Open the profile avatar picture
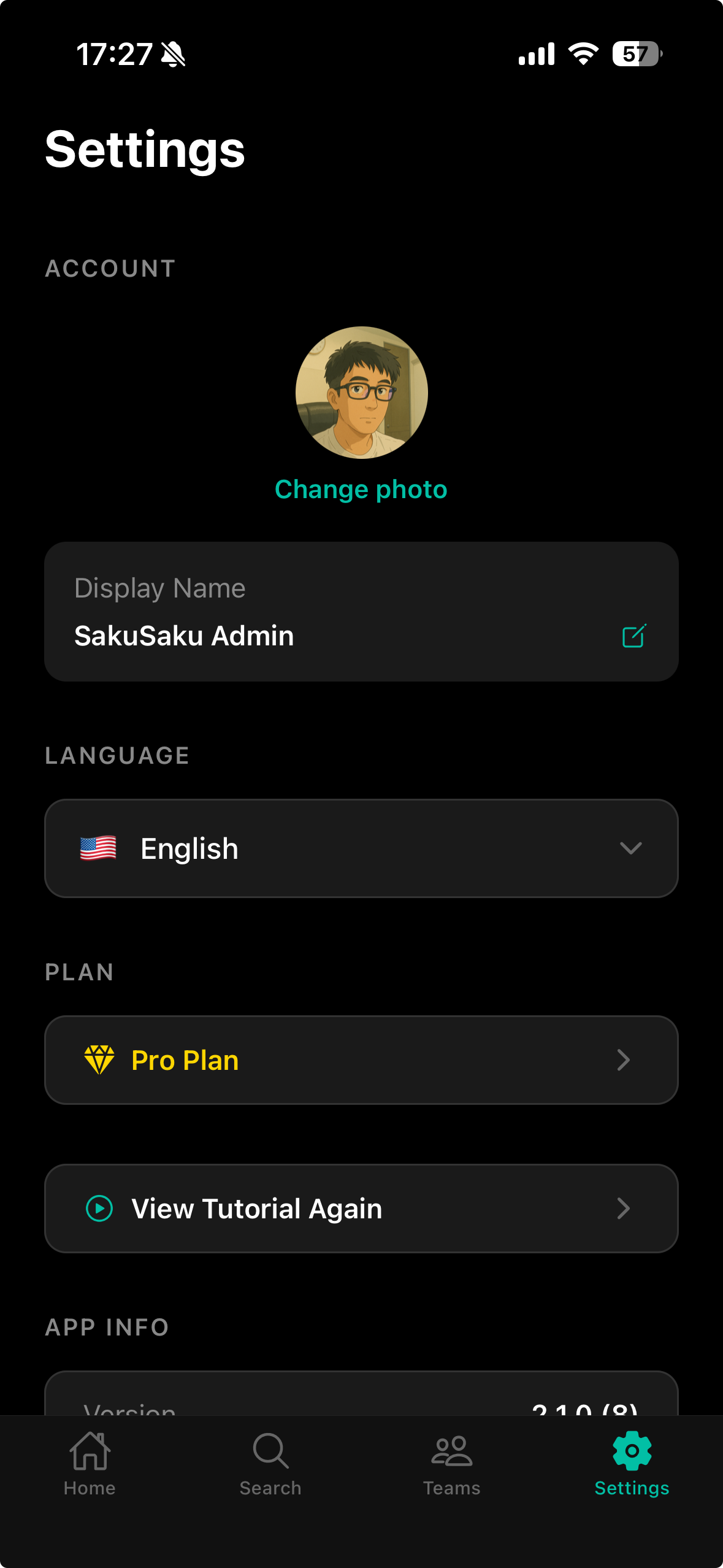This screenshot has height=1568, width=723. click(361, 393)
